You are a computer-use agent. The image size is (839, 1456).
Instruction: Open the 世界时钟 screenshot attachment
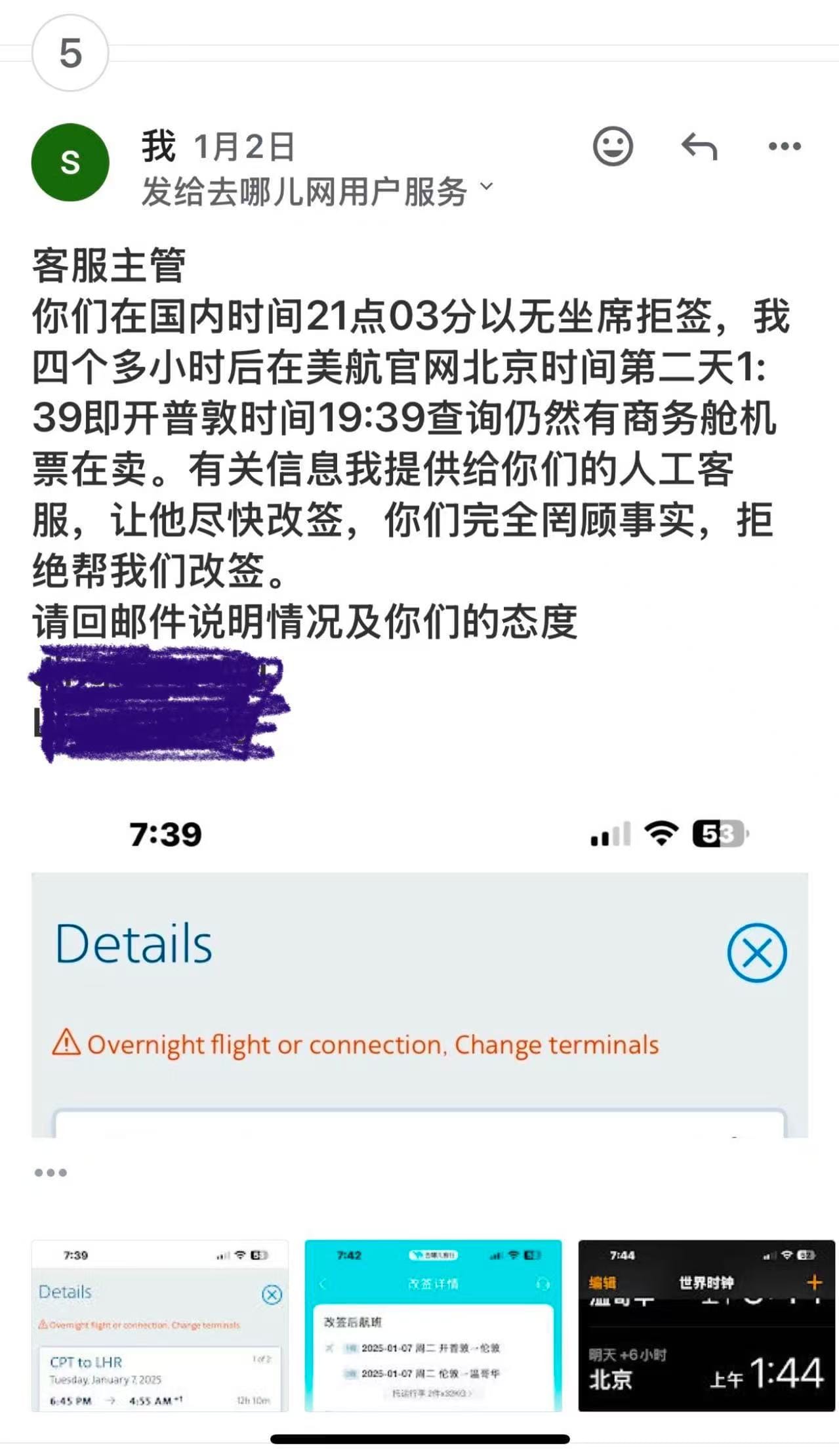click(x=706, y=1325)
